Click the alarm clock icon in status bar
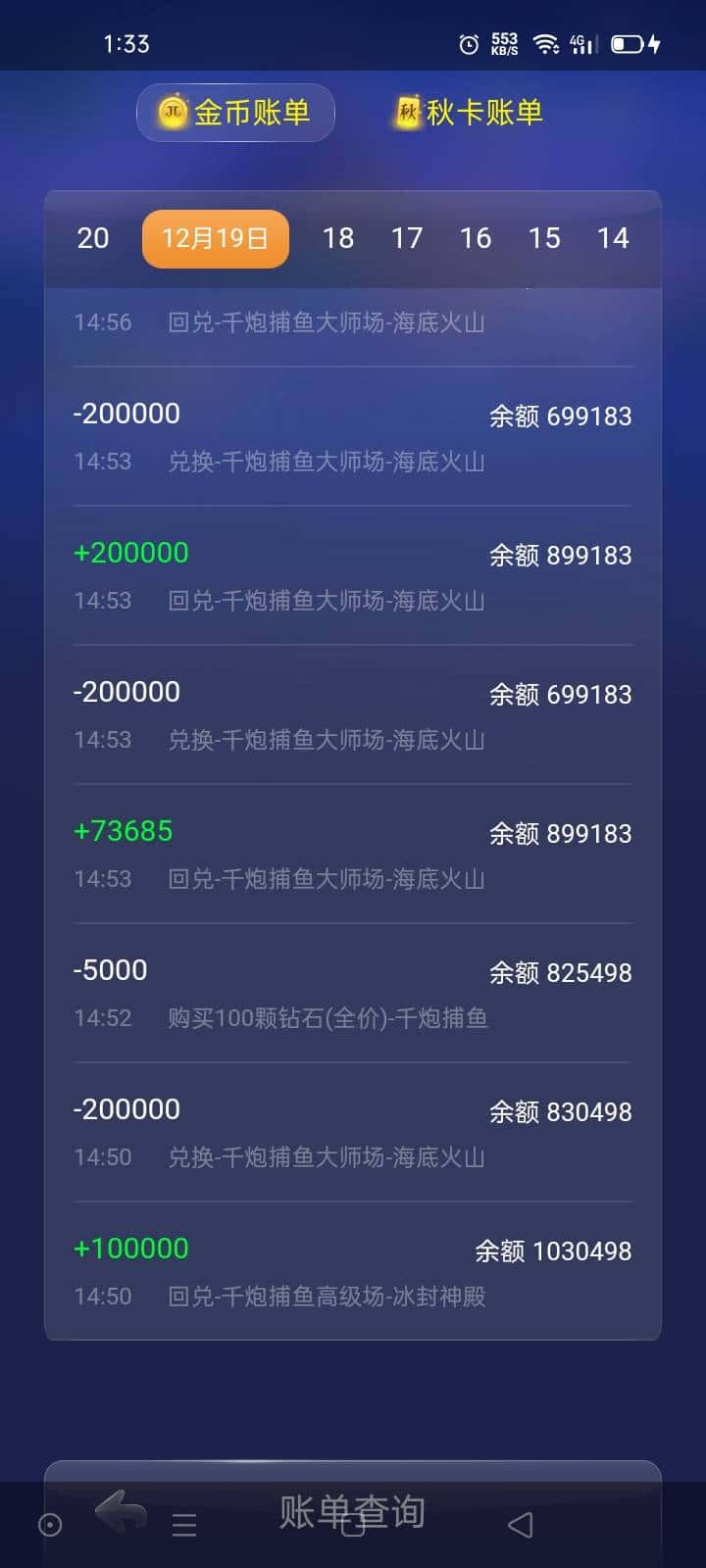Screen dimensions: 706x1568 pyautogui.click(x=468, y=42)
